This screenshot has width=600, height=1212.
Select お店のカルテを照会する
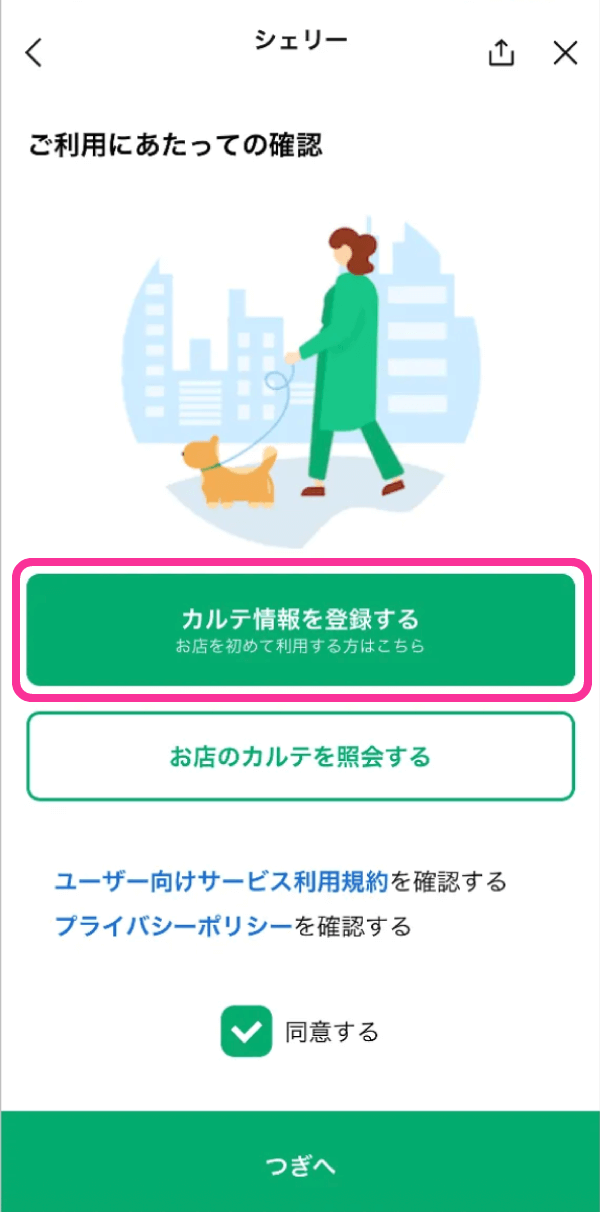click(300, 756)
